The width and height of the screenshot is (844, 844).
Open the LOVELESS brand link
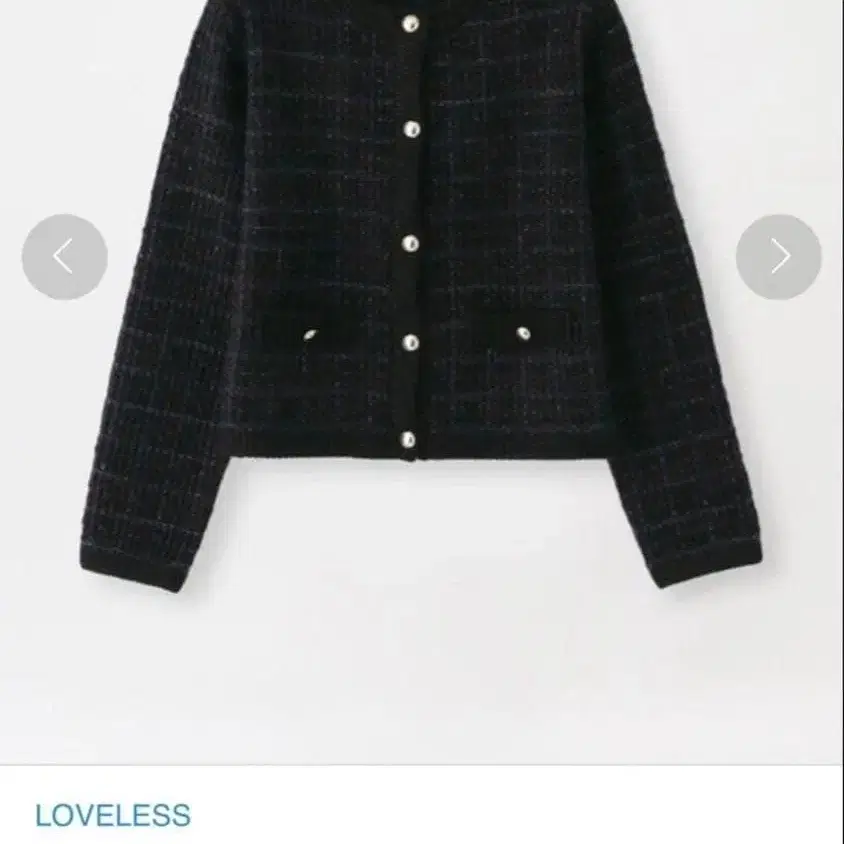tap(112, 815)
